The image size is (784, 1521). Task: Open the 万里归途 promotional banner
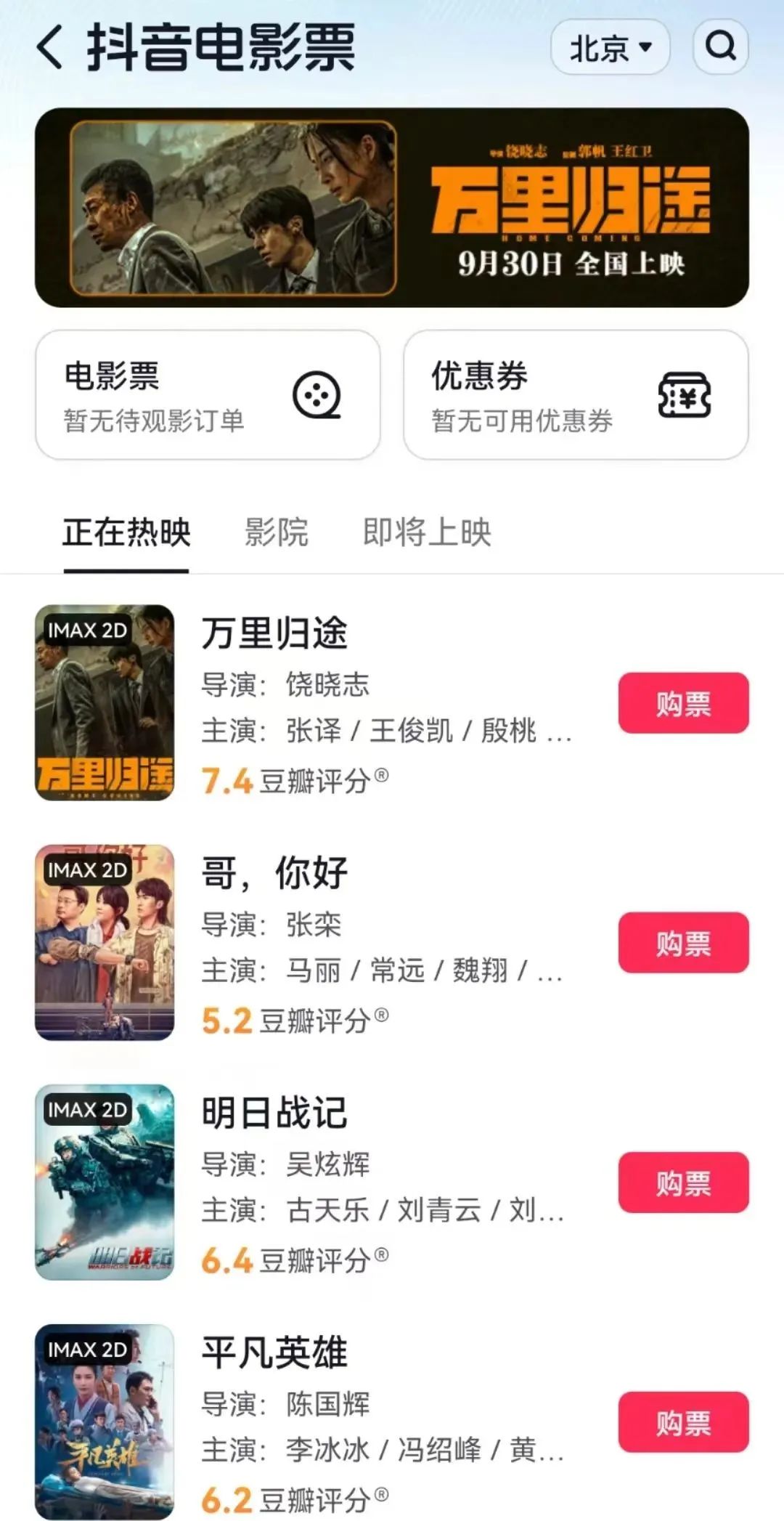point(392,208)
